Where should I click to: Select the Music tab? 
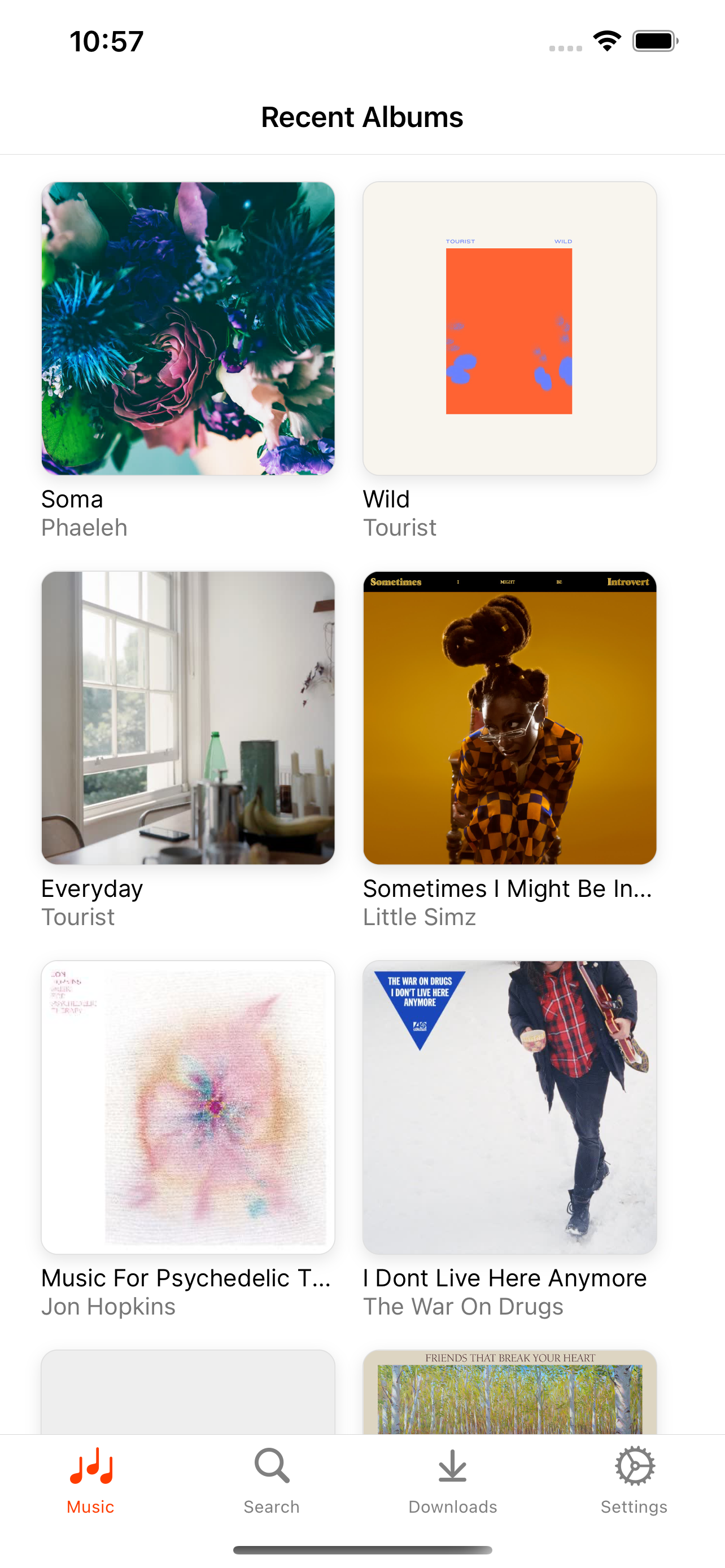[x=91, y=1481]
